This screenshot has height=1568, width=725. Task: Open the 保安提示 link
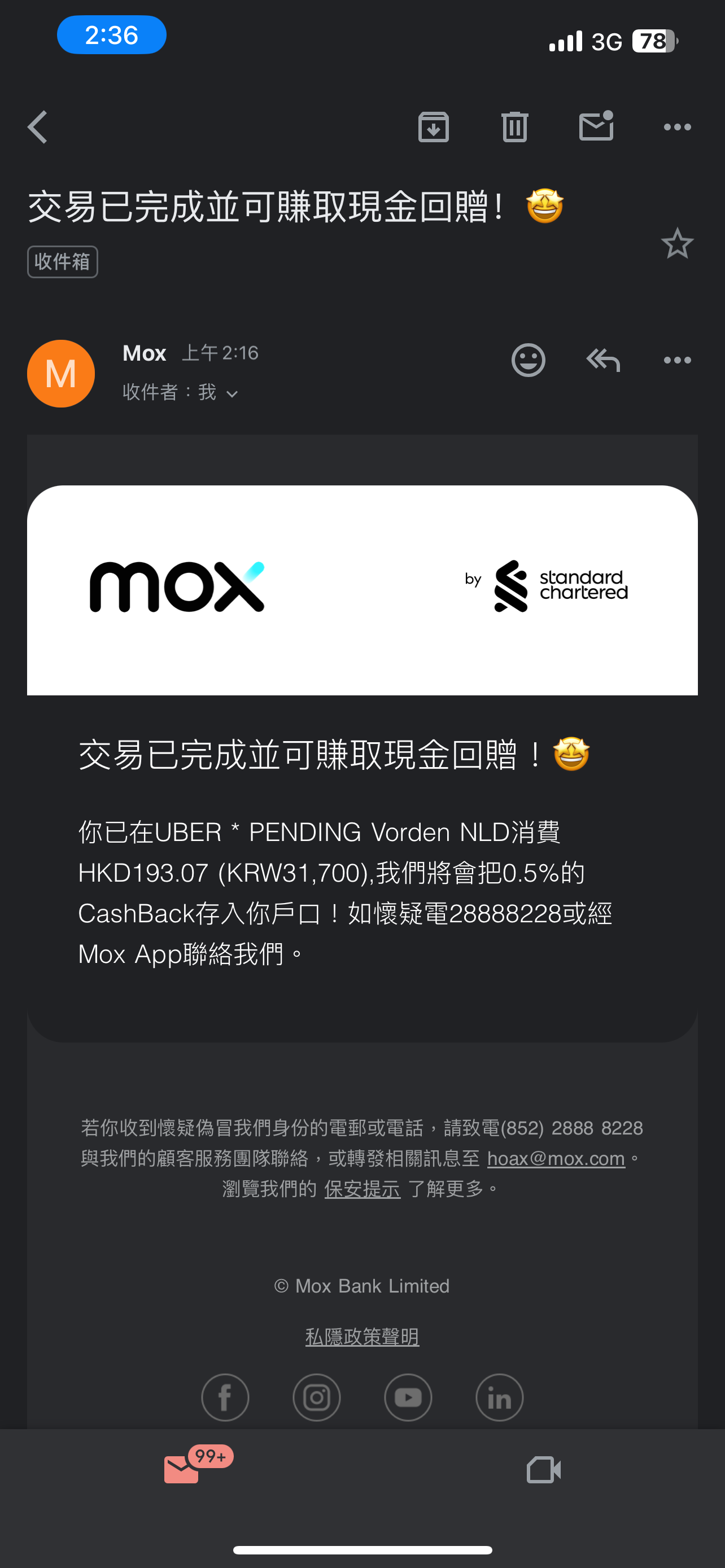362,1189
